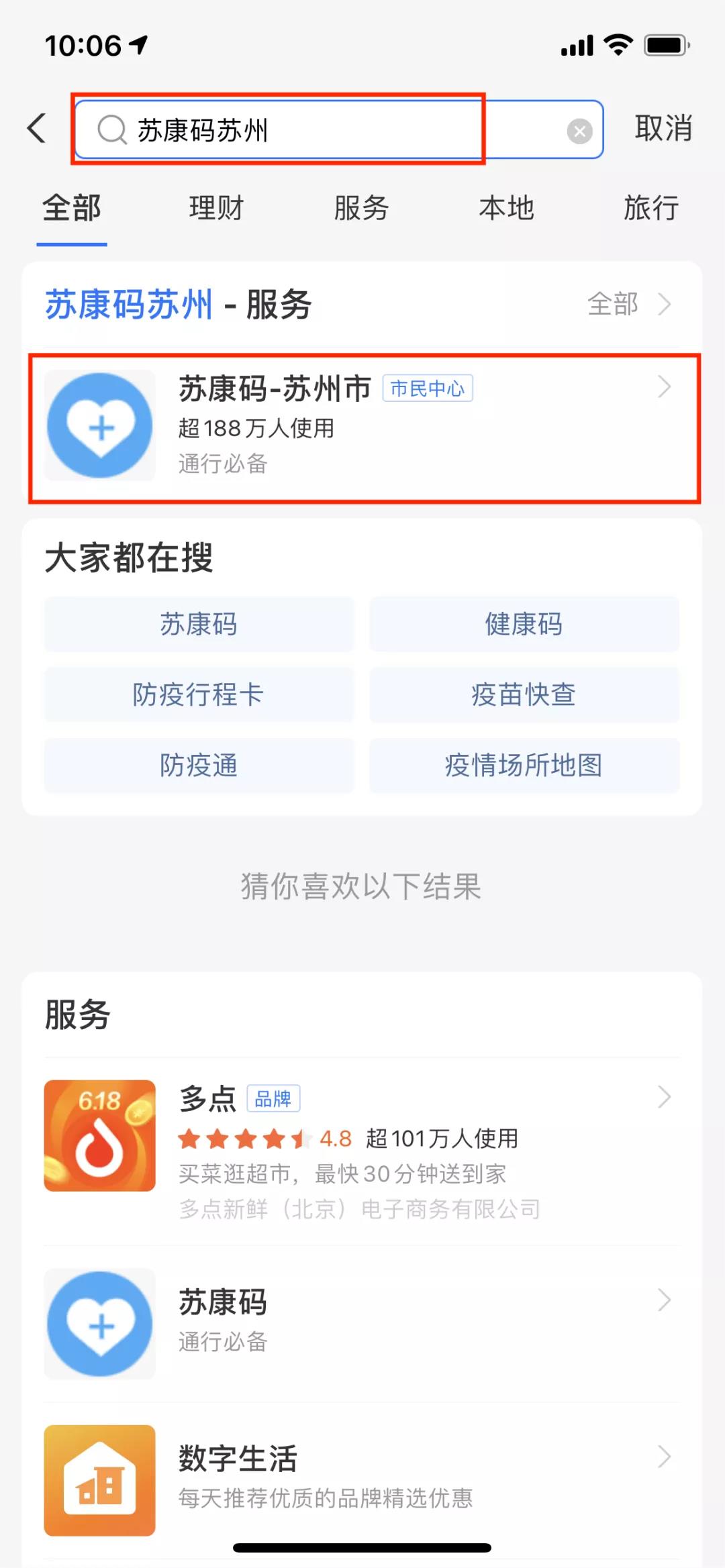The width and height of the screenshot is (725, 1568).
Task: Switch to the 理财 tab
Action: [x=216, y=208]
